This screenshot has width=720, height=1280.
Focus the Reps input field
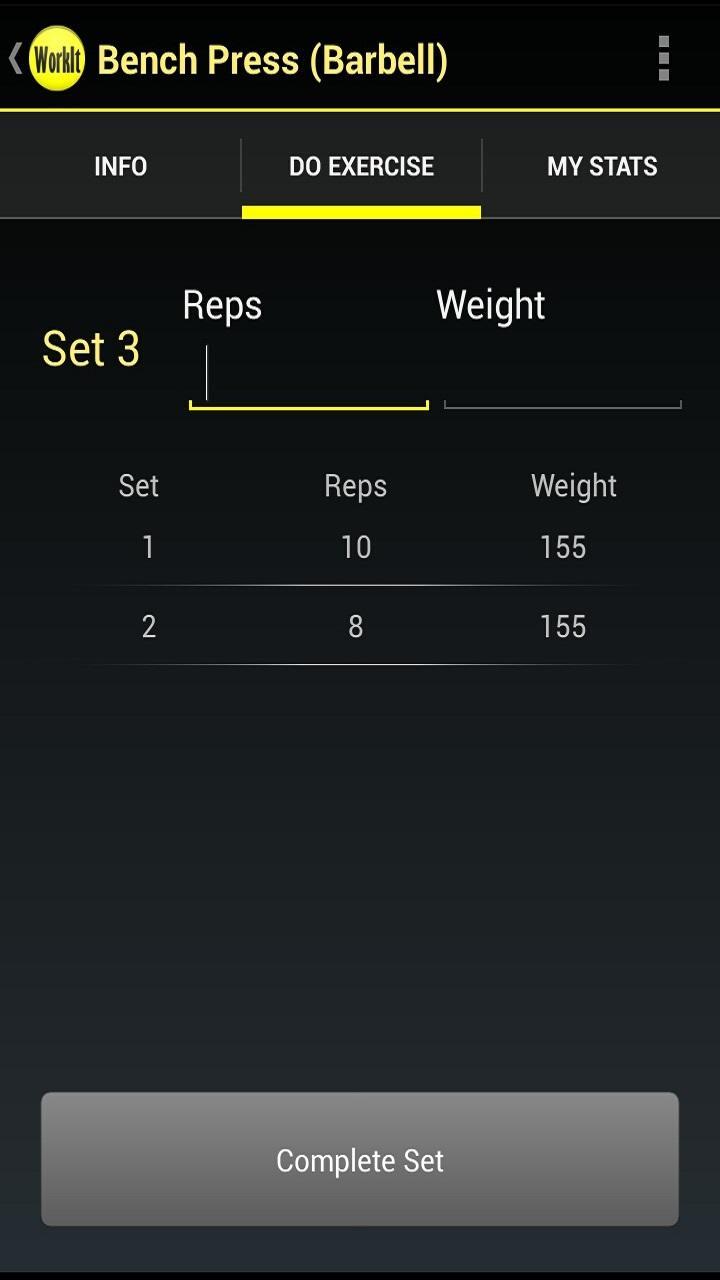pos(308,377)
